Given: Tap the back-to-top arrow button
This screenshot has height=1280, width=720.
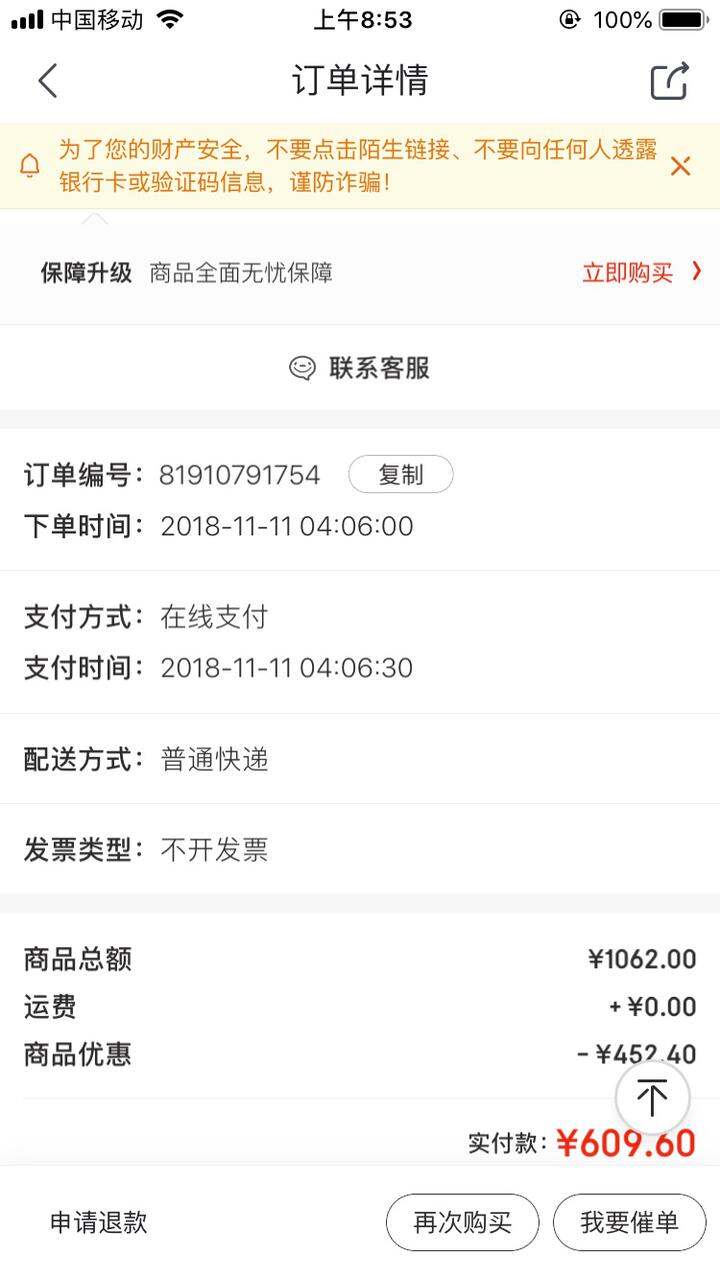Looking at the screenshot, I should (x=652, y=1098).
